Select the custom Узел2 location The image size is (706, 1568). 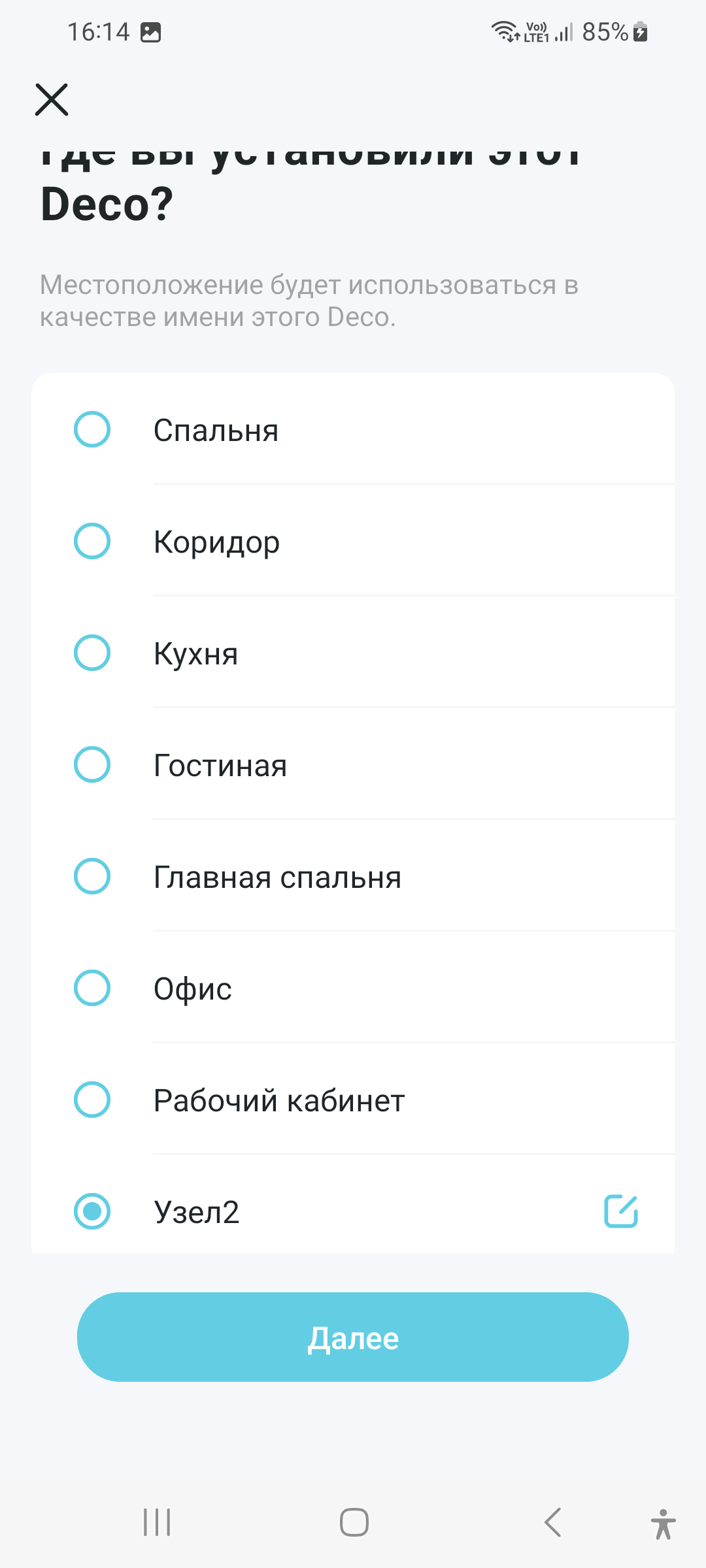92,1212
